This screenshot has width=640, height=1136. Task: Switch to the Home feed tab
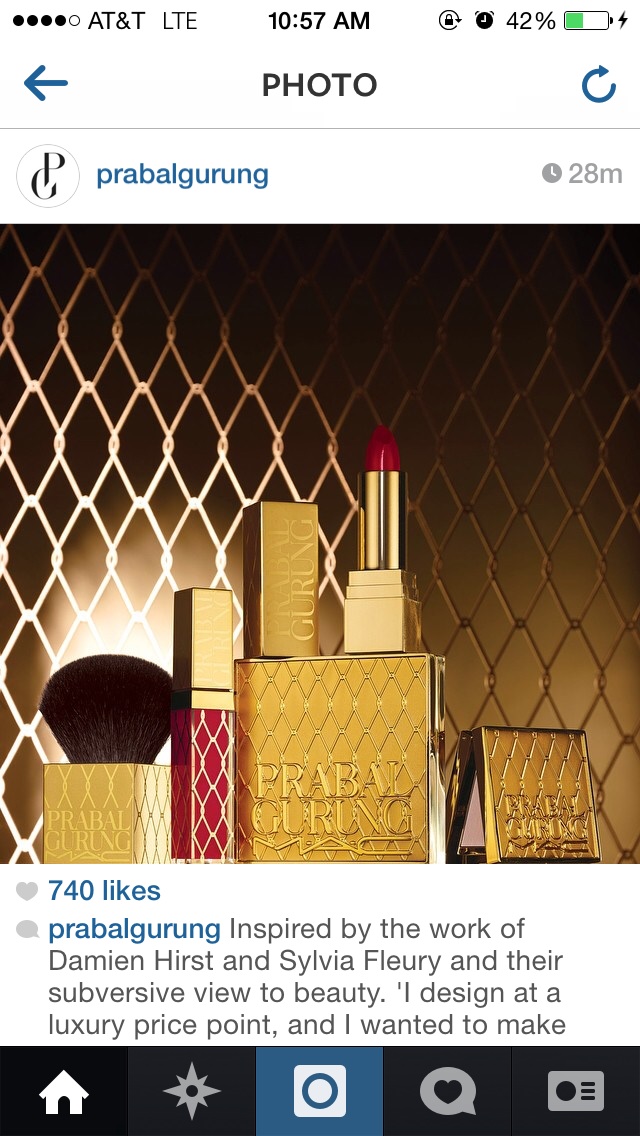pos(64,1091)
